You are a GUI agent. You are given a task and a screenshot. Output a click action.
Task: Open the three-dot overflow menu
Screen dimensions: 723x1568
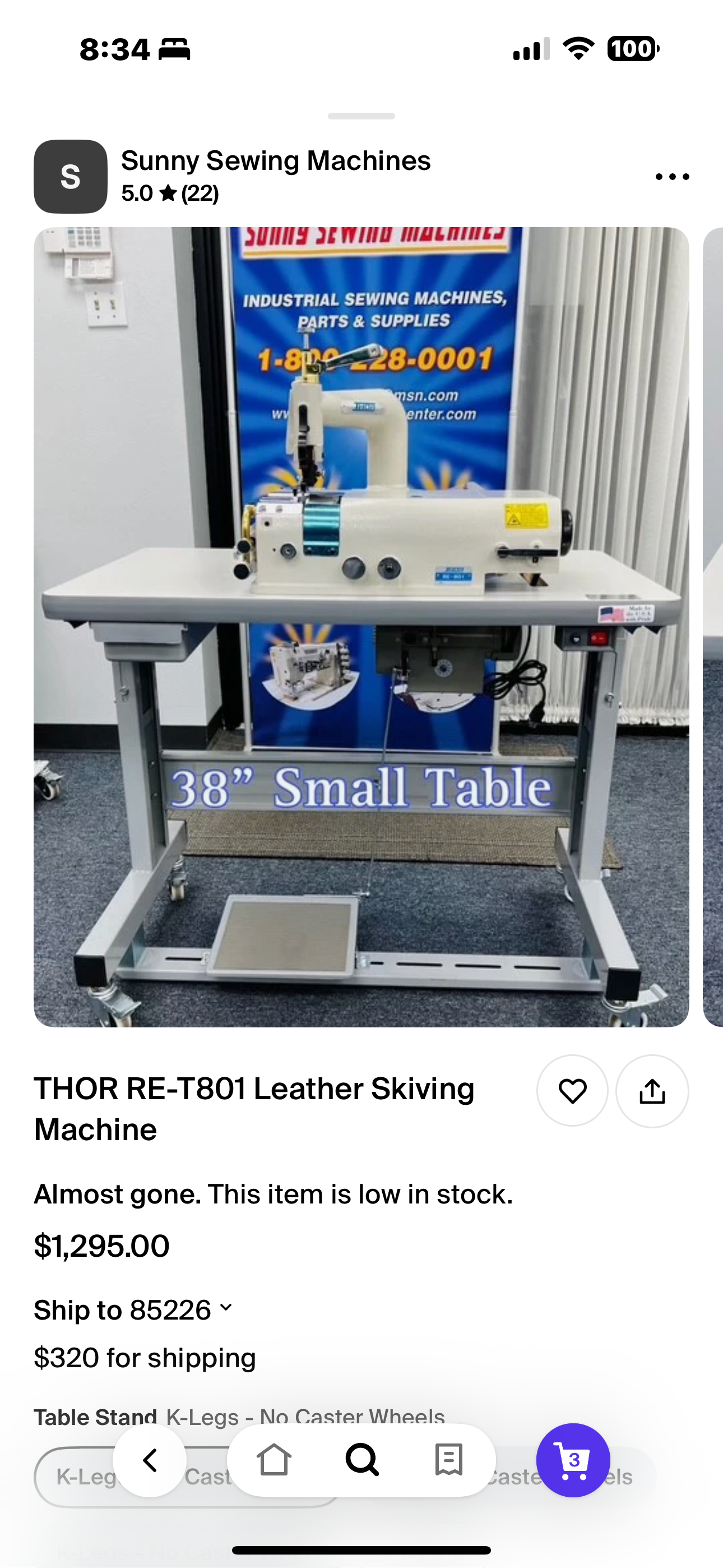672,177
